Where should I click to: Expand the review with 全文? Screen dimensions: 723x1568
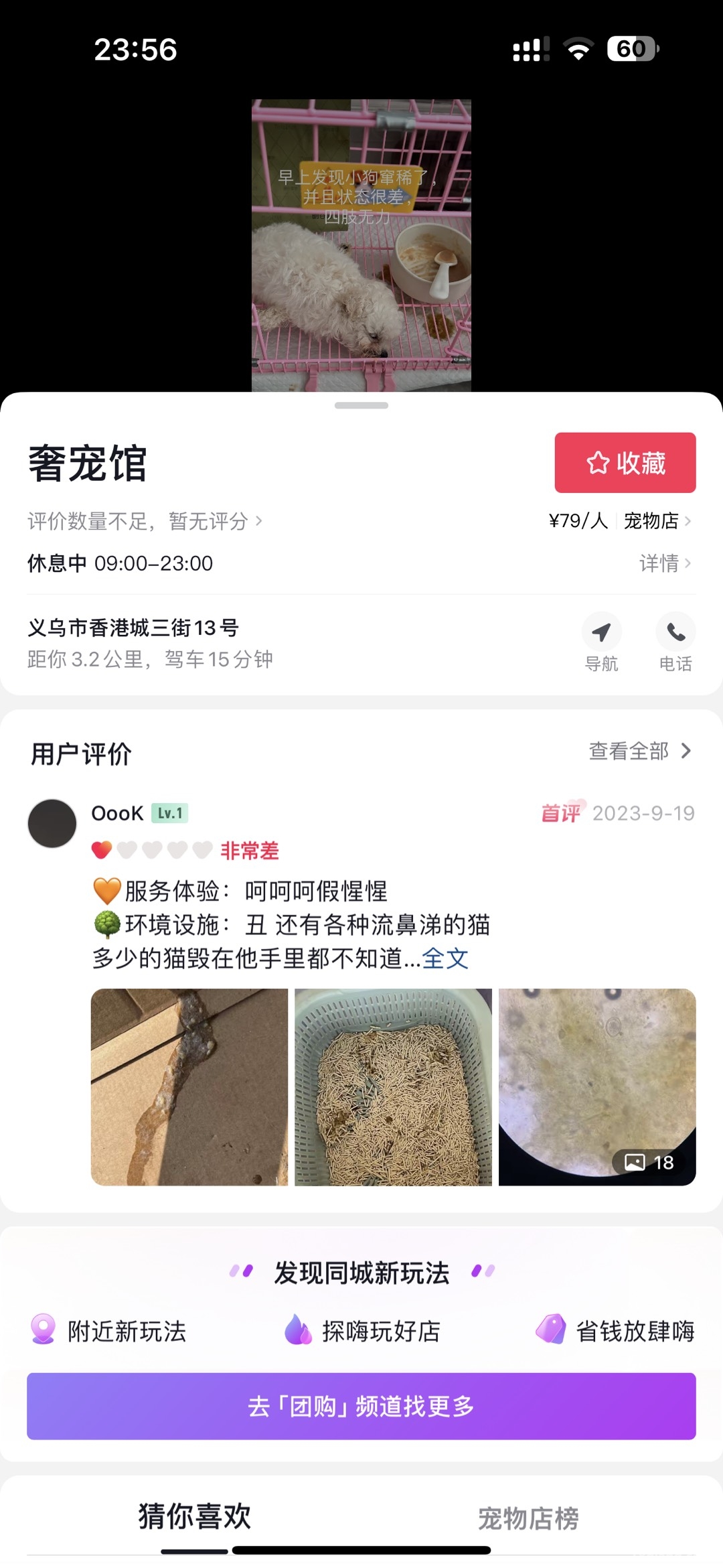(x=445, y=958)
